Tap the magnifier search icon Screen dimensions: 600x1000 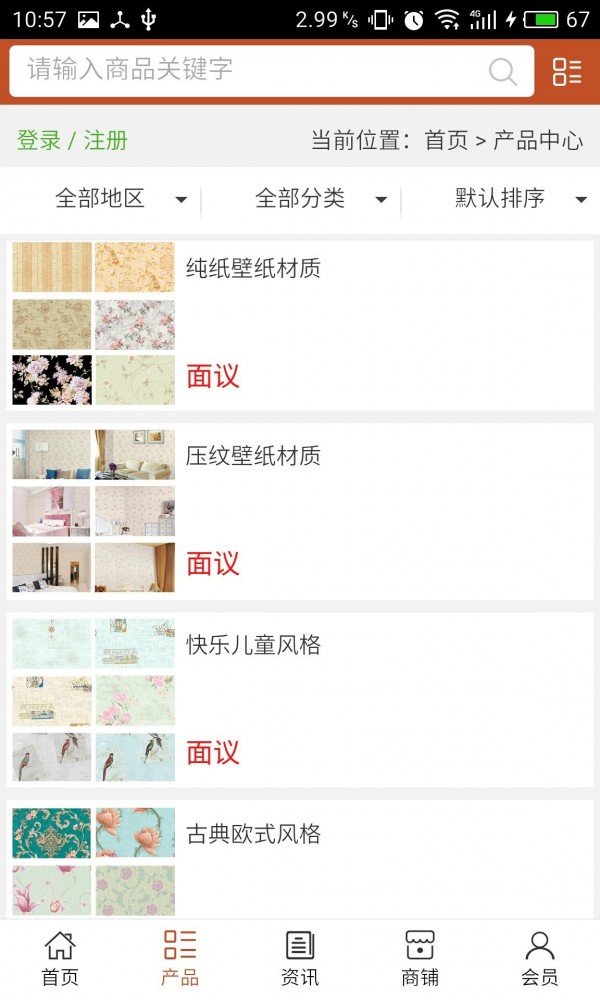pos(502,71)
